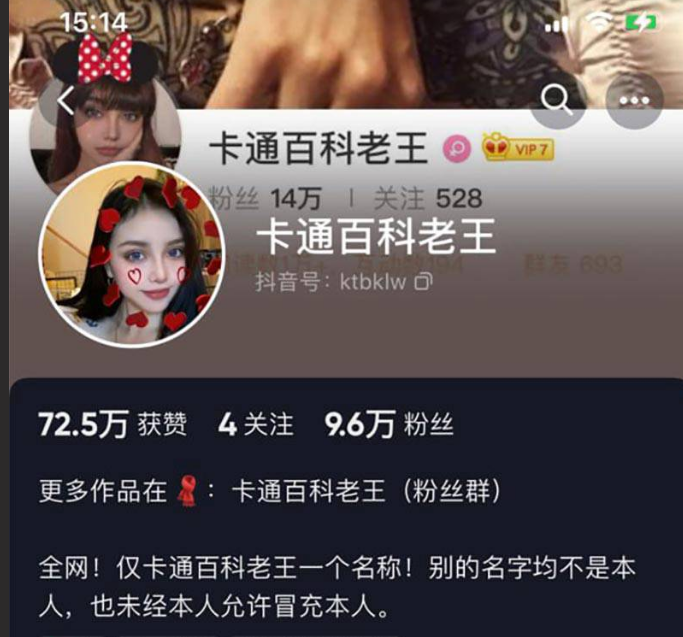The image size is (683, 637).
Task: Open the 9.6万 粉丝 followers list
Action: click(x=389, y=425)
